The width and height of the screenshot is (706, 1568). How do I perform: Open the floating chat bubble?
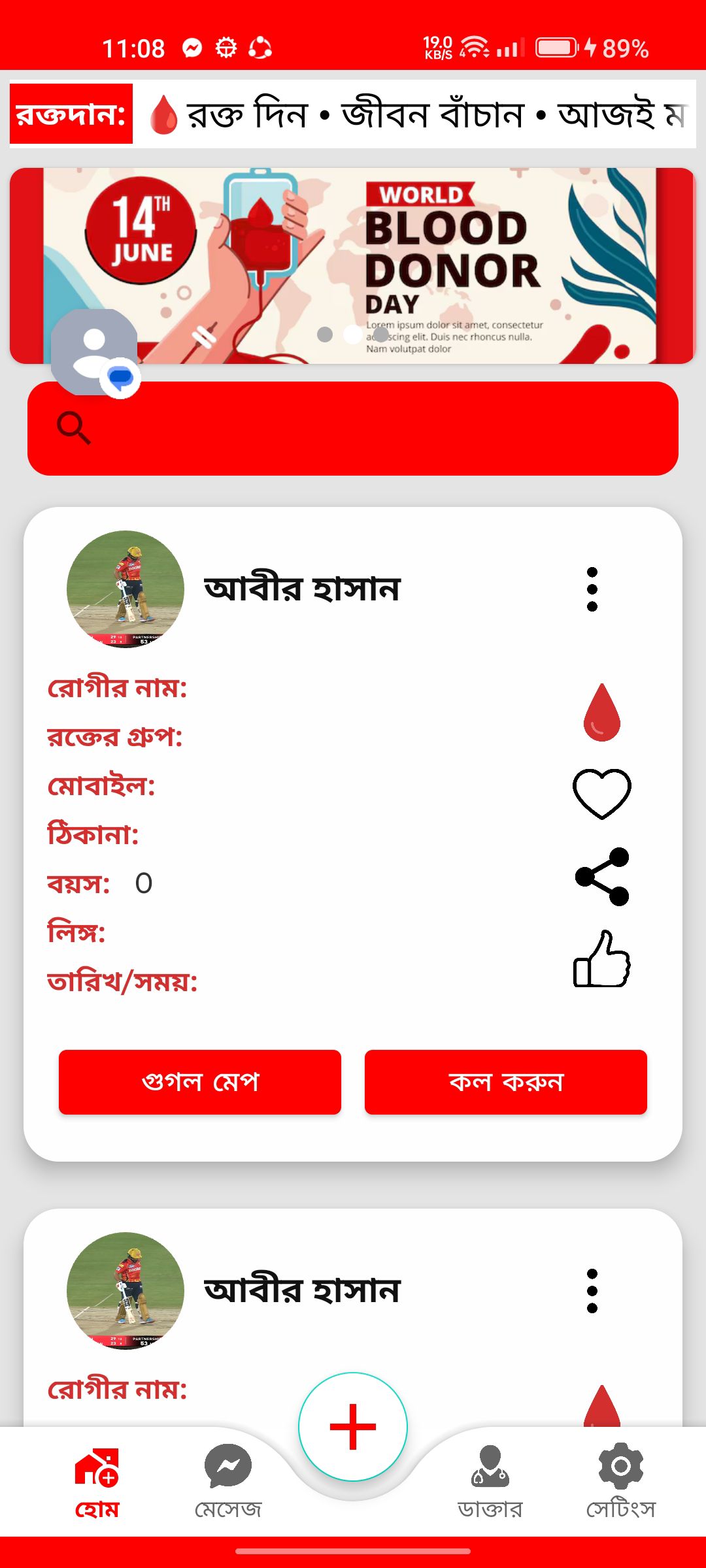coord(95,353)
